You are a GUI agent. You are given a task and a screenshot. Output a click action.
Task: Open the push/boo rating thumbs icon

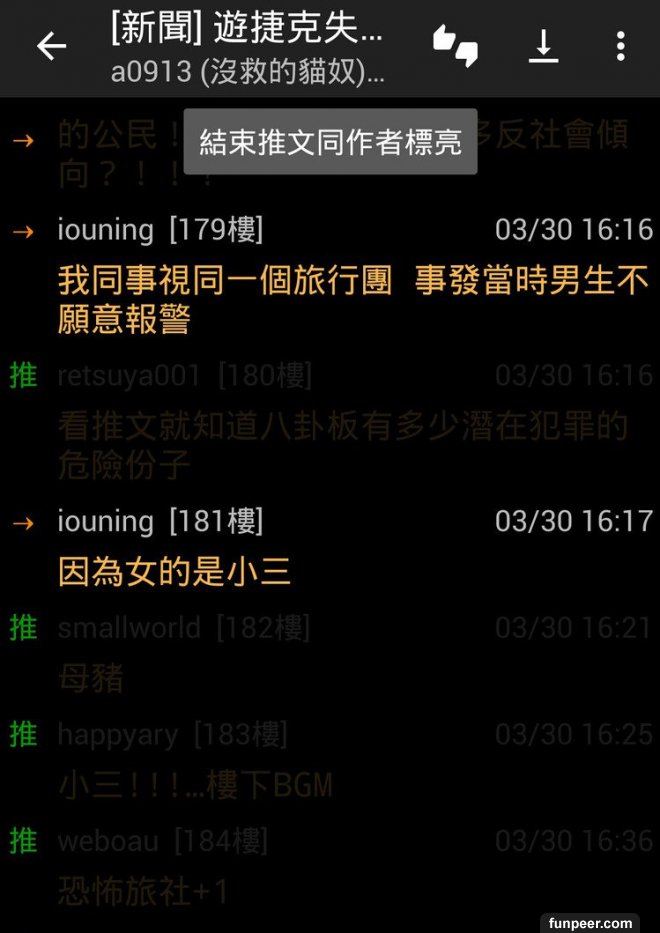455,46
